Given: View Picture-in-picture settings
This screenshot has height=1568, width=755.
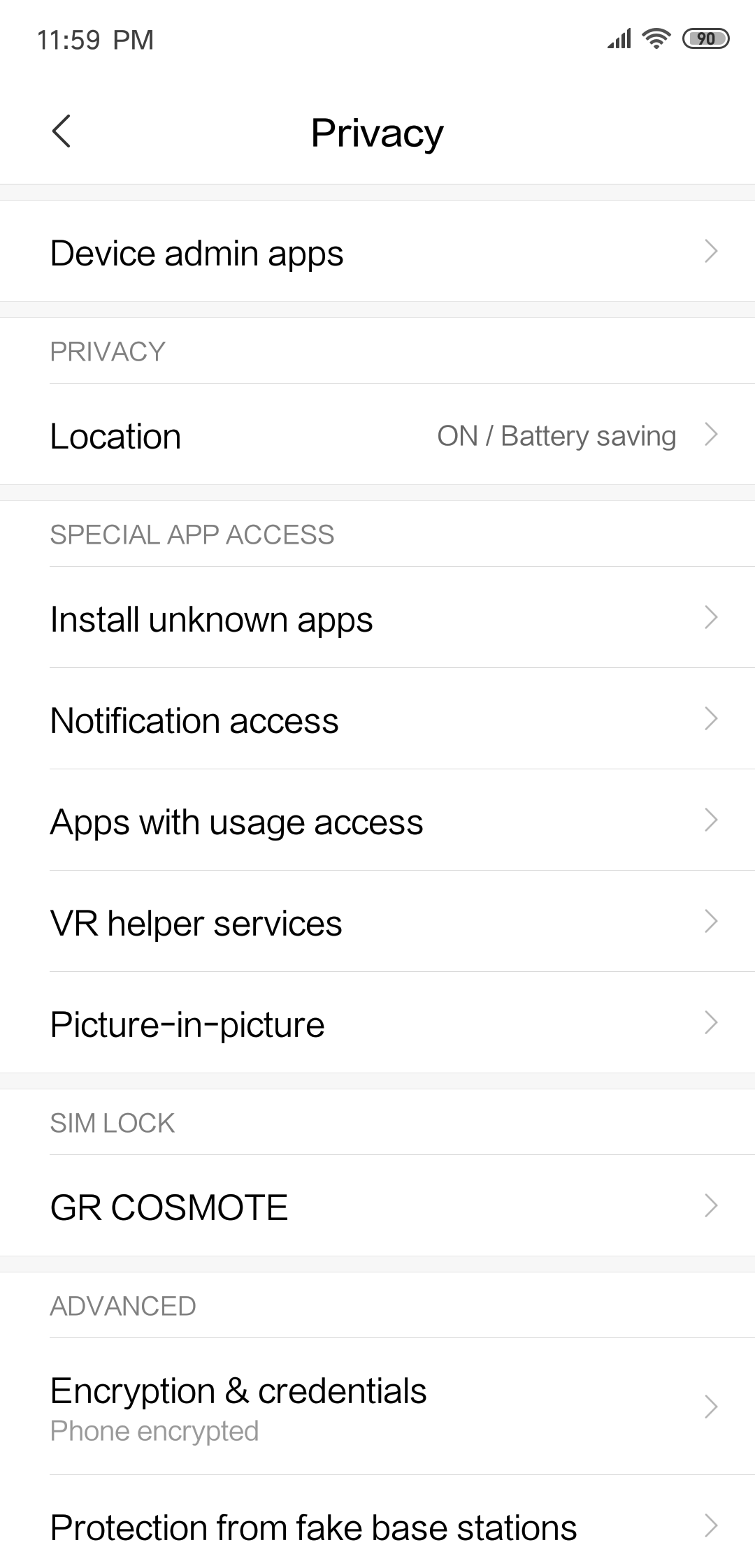Looking at the screenshot, I should coord(377,1024).
